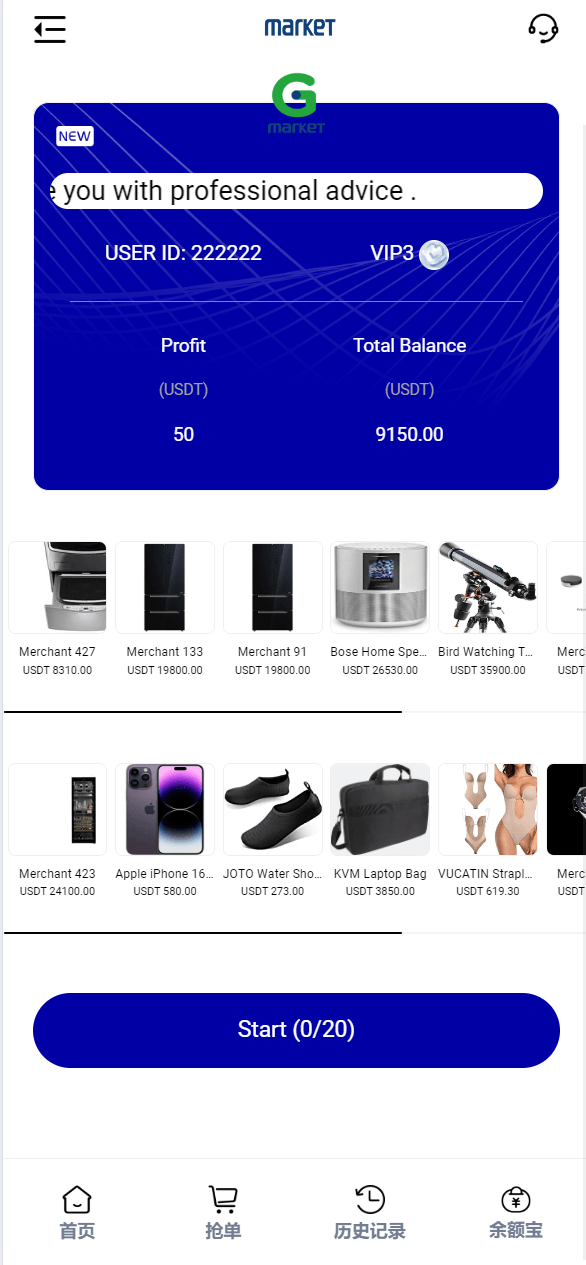Open the Bird Watching telescope product
The image size is (586, 1265).
click(488, 609)
